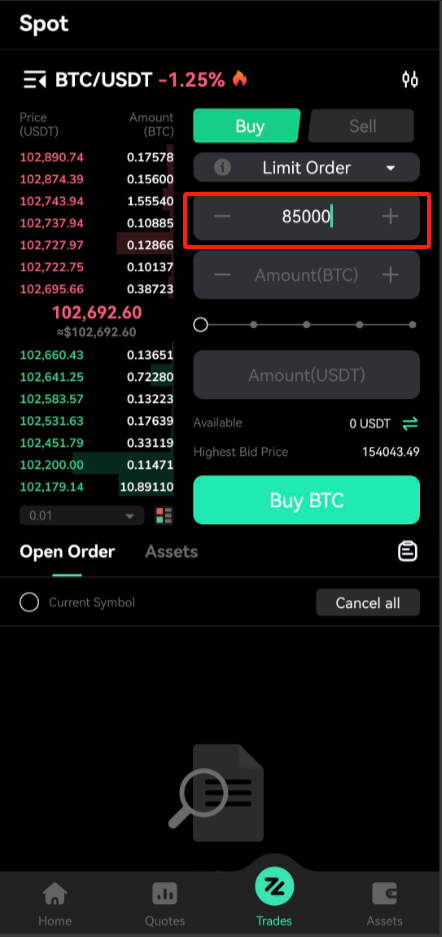Open order history clipboard icon
The width and height of the screenshot is (442, 937).
pyautogui.click(x=408, y=552)
